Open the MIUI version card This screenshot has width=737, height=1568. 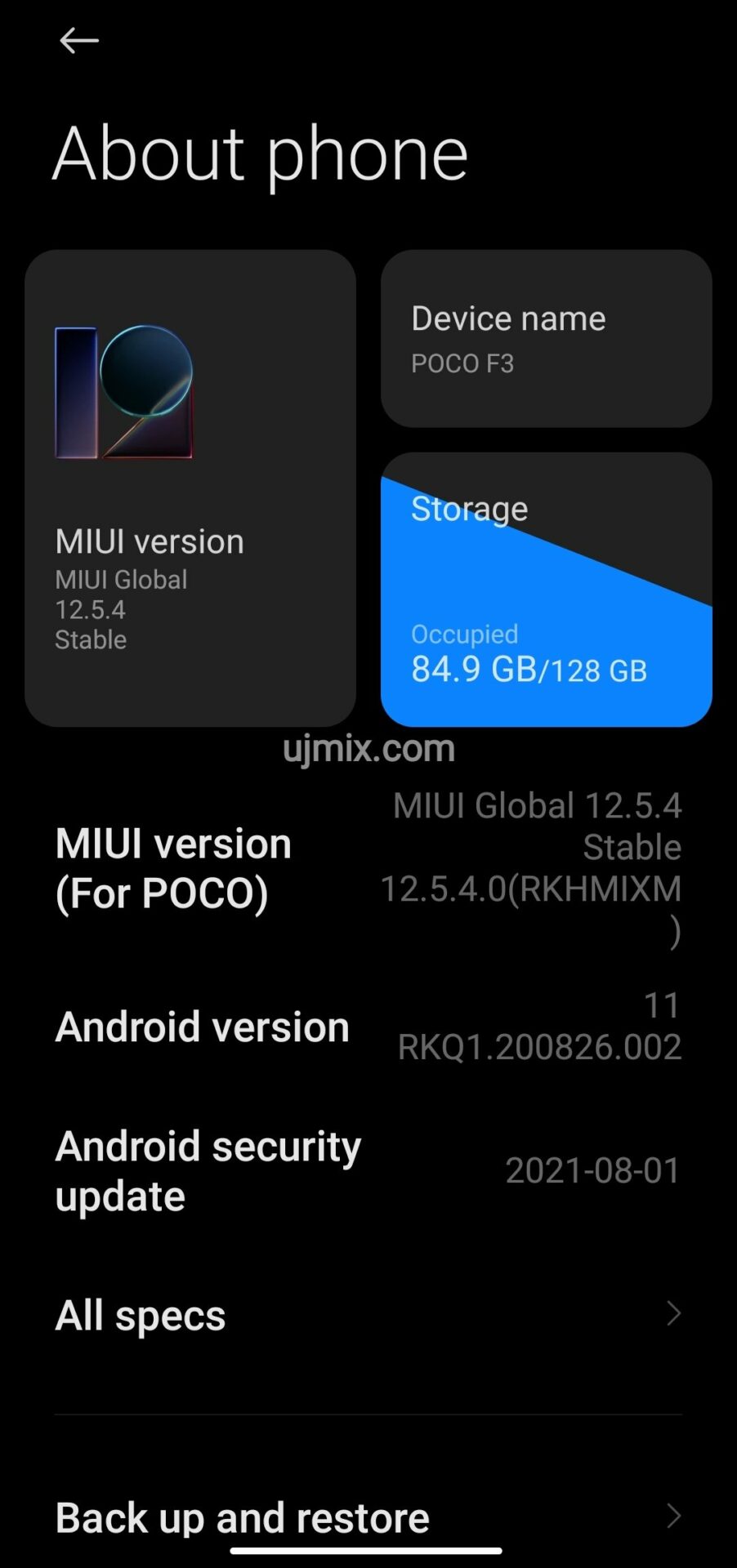pos(190,488)
